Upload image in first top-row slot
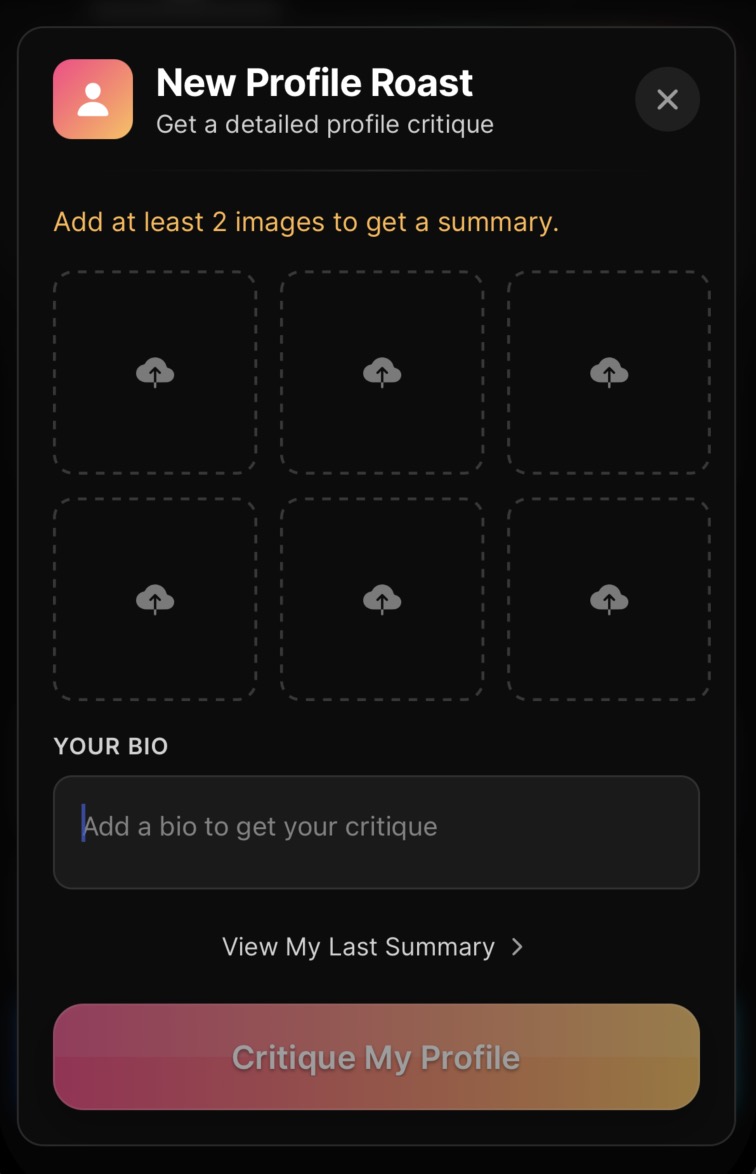The height and width of the screenshot is (1174, 756). pyautogui.click(x=155, y=373)
